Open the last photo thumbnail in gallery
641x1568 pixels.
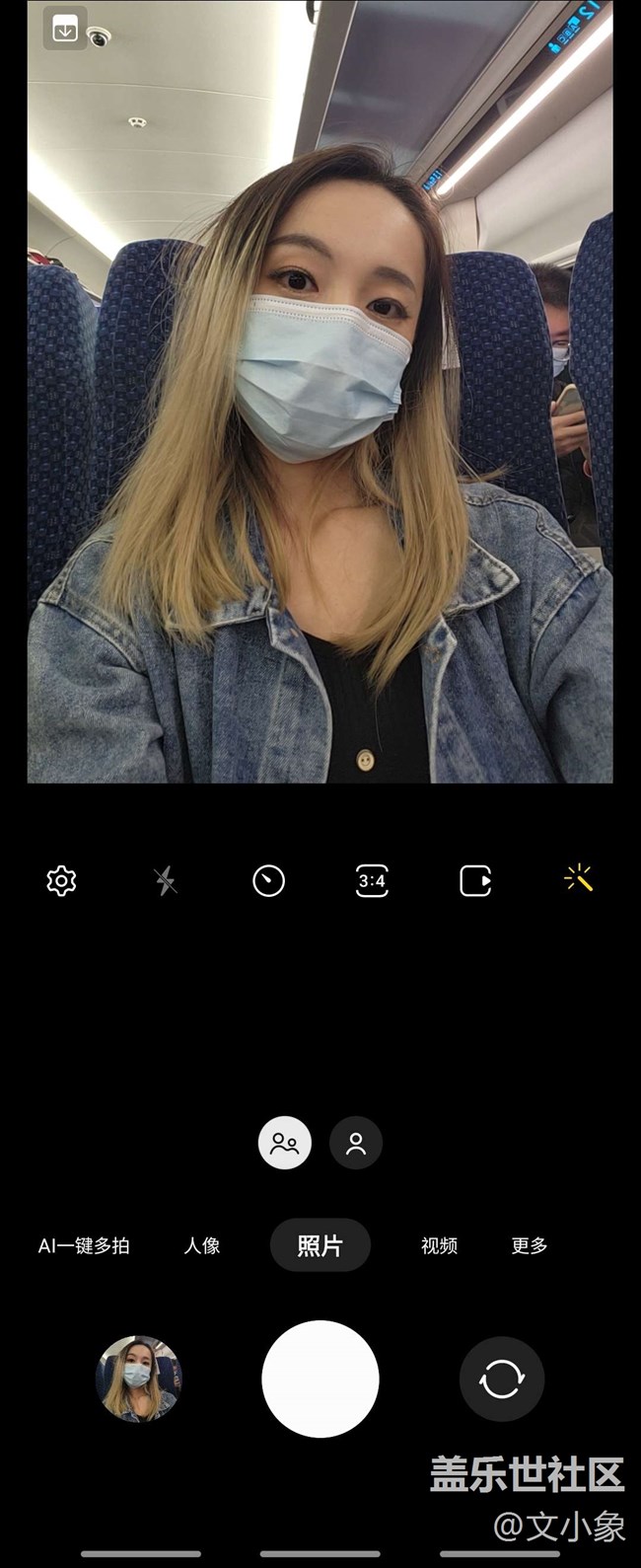pyautogui.click(x=138, y=1379)
